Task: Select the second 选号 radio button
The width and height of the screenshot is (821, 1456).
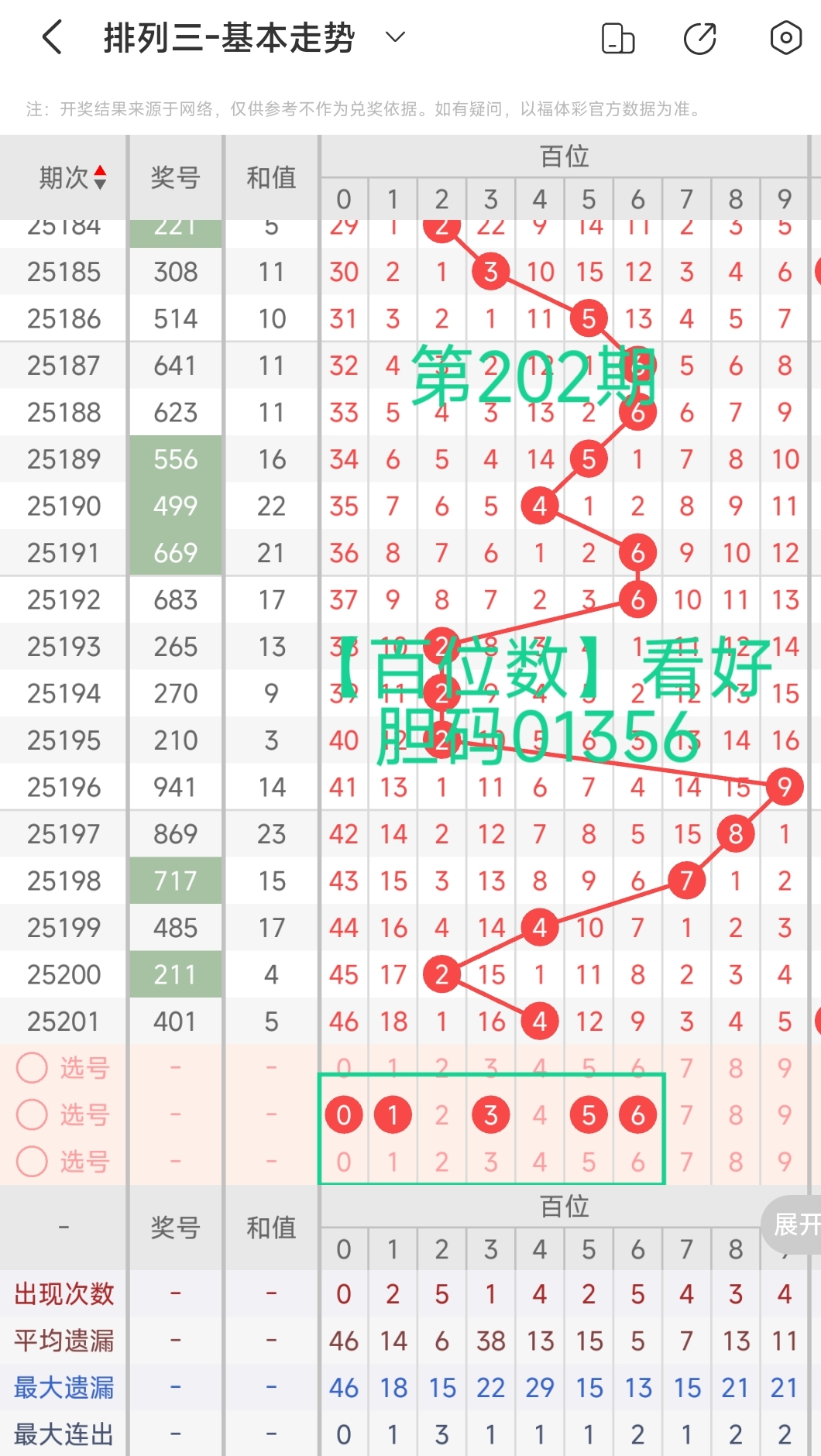Action: [32, 1115]
